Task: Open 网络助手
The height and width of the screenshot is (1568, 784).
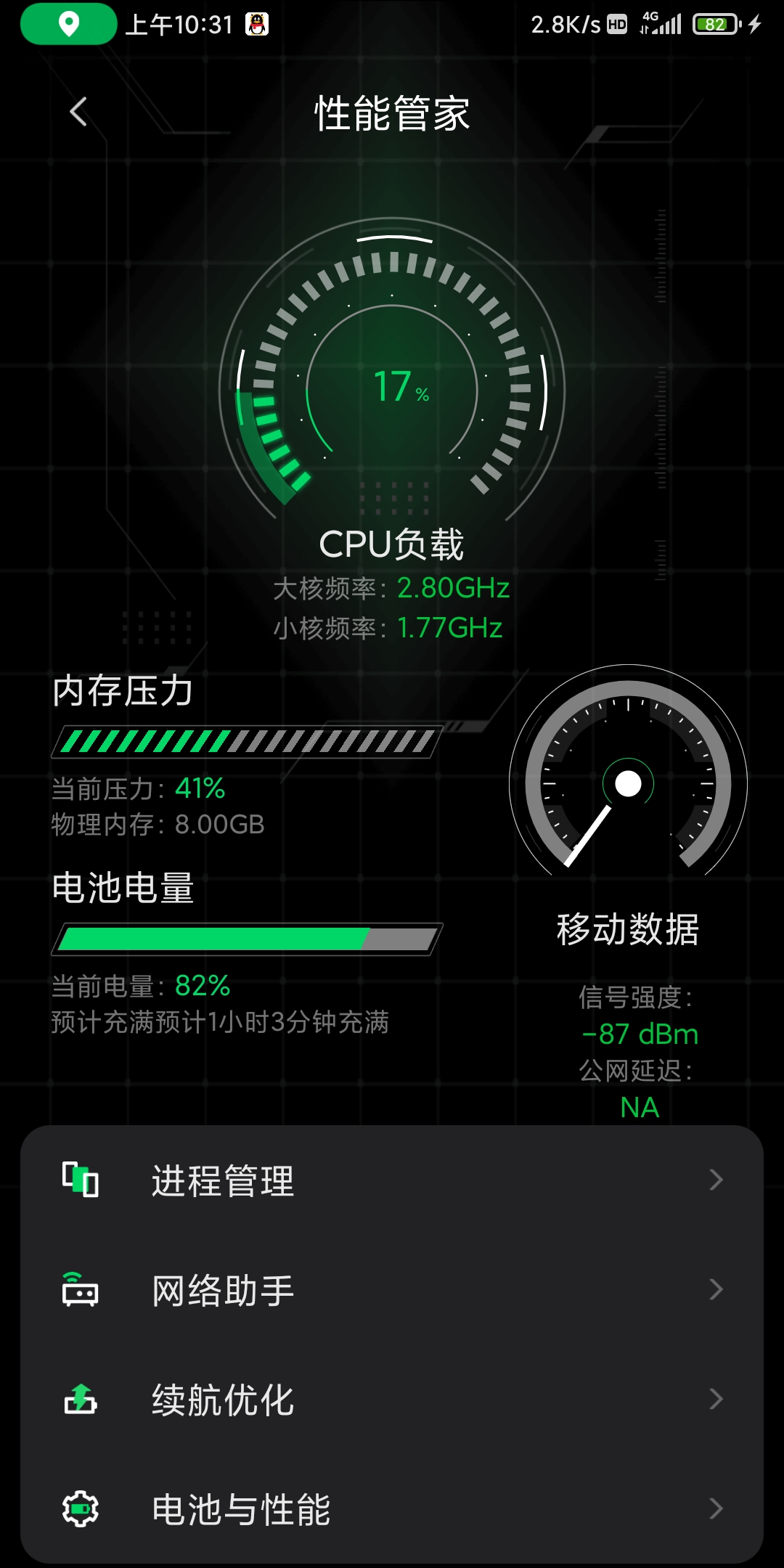Action: (392, 1290)
